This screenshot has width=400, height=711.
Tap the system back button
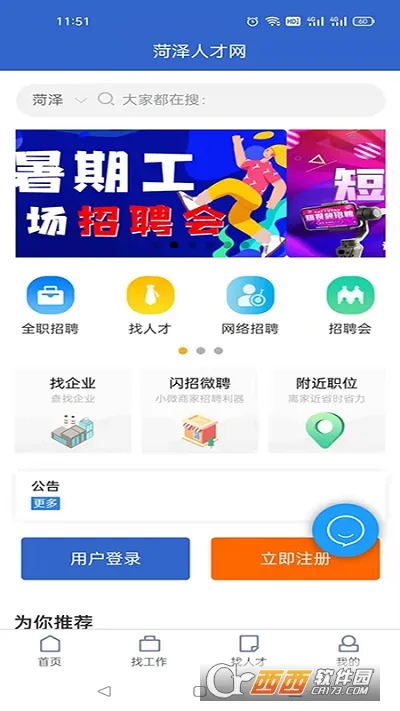[104, 691]
